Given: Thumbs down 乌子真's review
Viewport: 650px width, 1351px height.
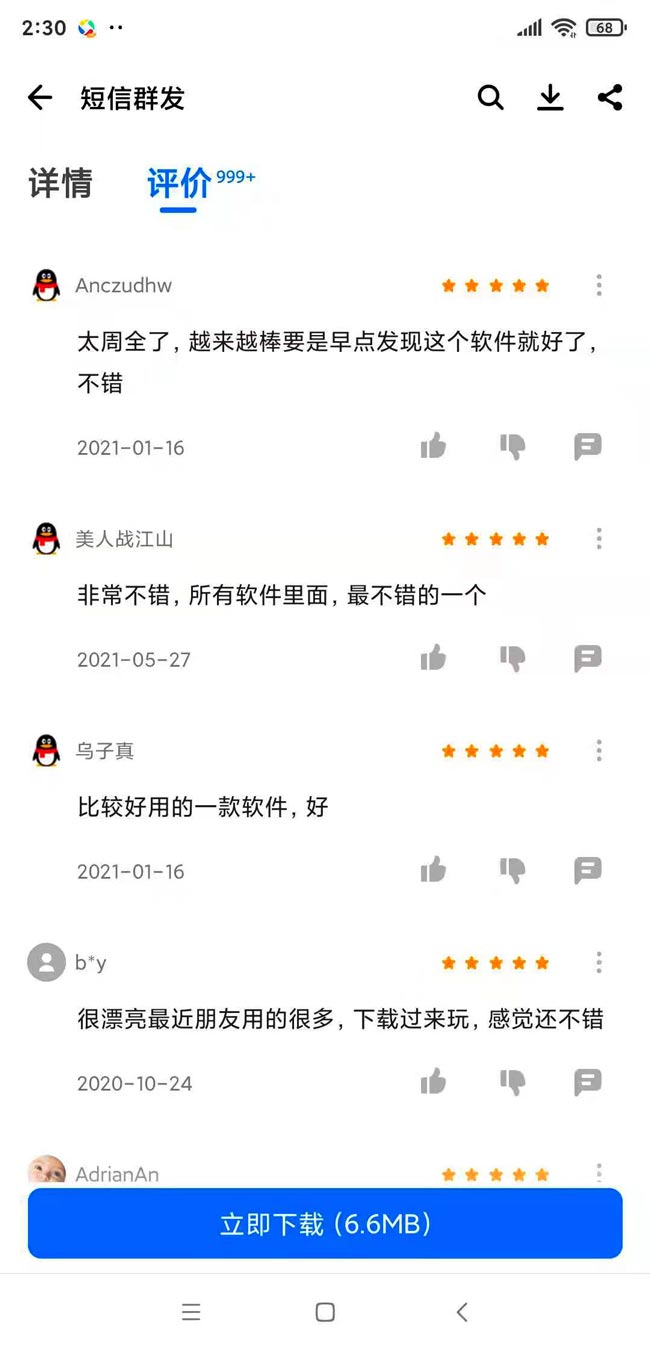Looking at the screenshot, I should point(512,870).
